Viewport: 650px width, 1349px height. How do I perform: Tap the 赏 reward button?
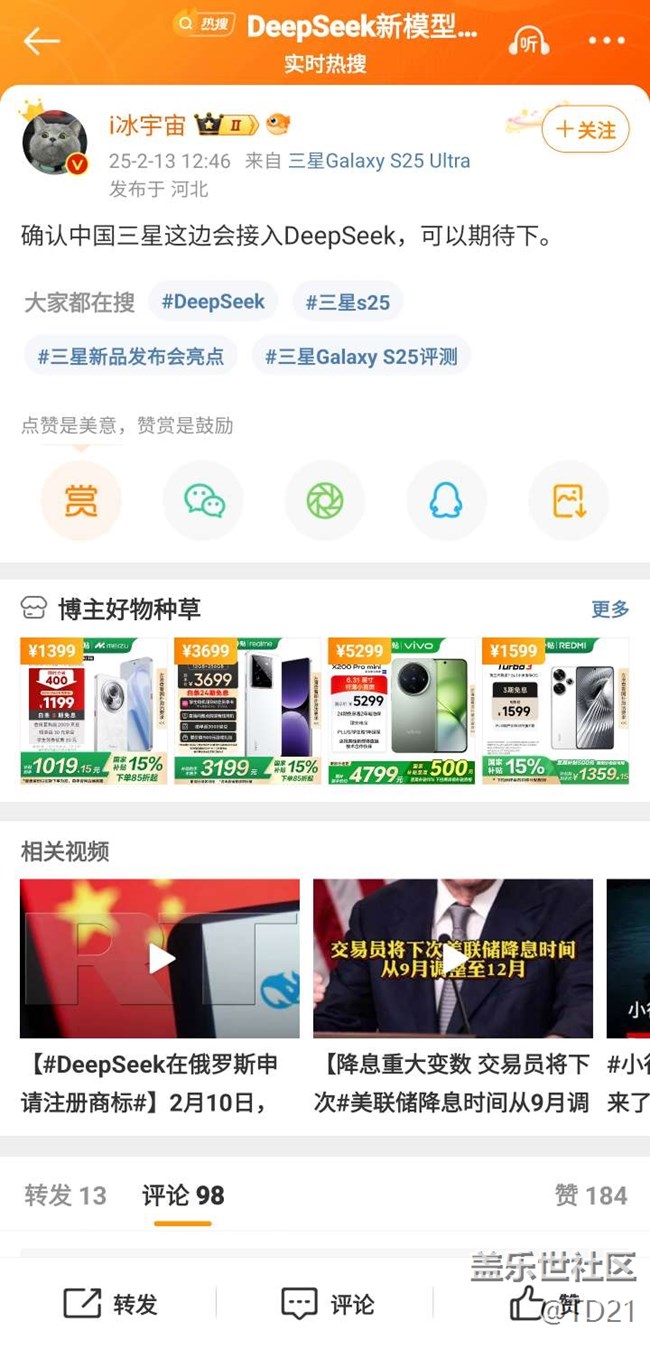coord(81,501)
